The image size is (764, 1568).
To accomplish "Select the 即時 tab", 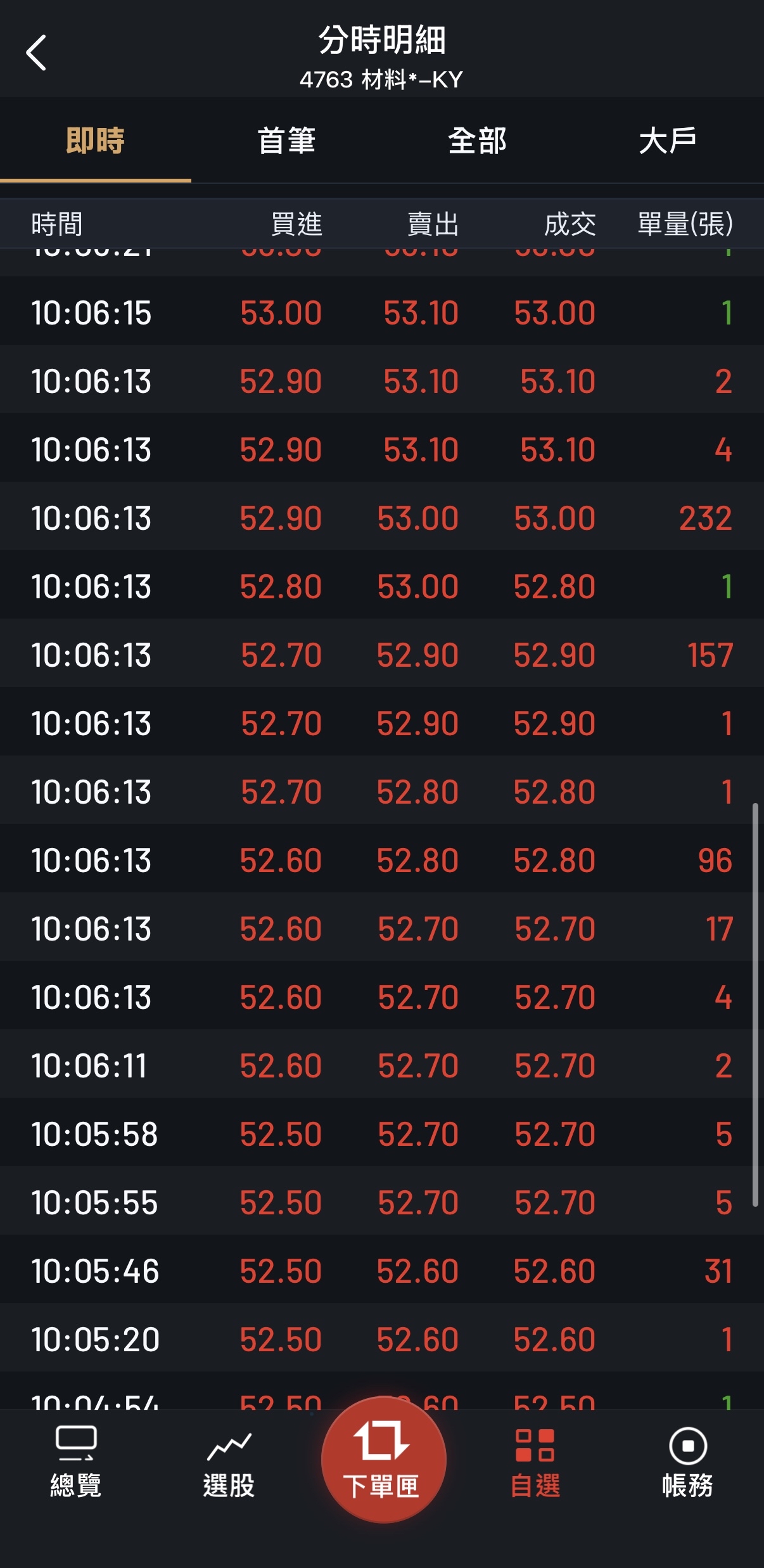I will tap(95, 141).
